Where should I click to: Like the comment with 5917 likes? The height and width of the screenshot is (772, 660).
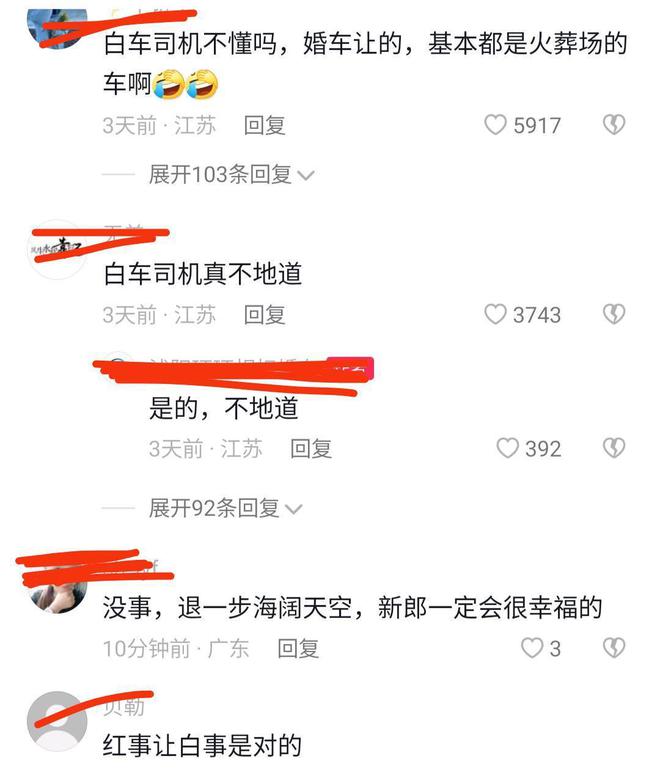tap(496, 125)
